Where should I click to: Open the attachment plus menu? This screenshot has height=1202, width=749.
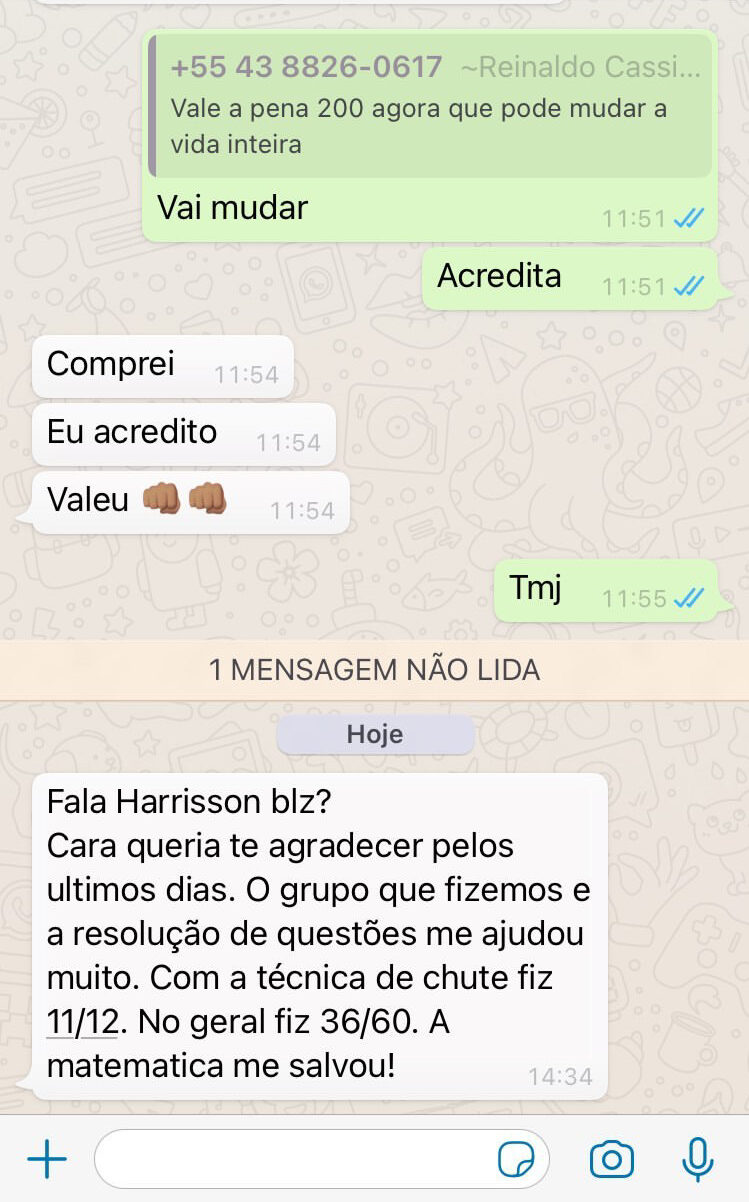coord(46,1159)
